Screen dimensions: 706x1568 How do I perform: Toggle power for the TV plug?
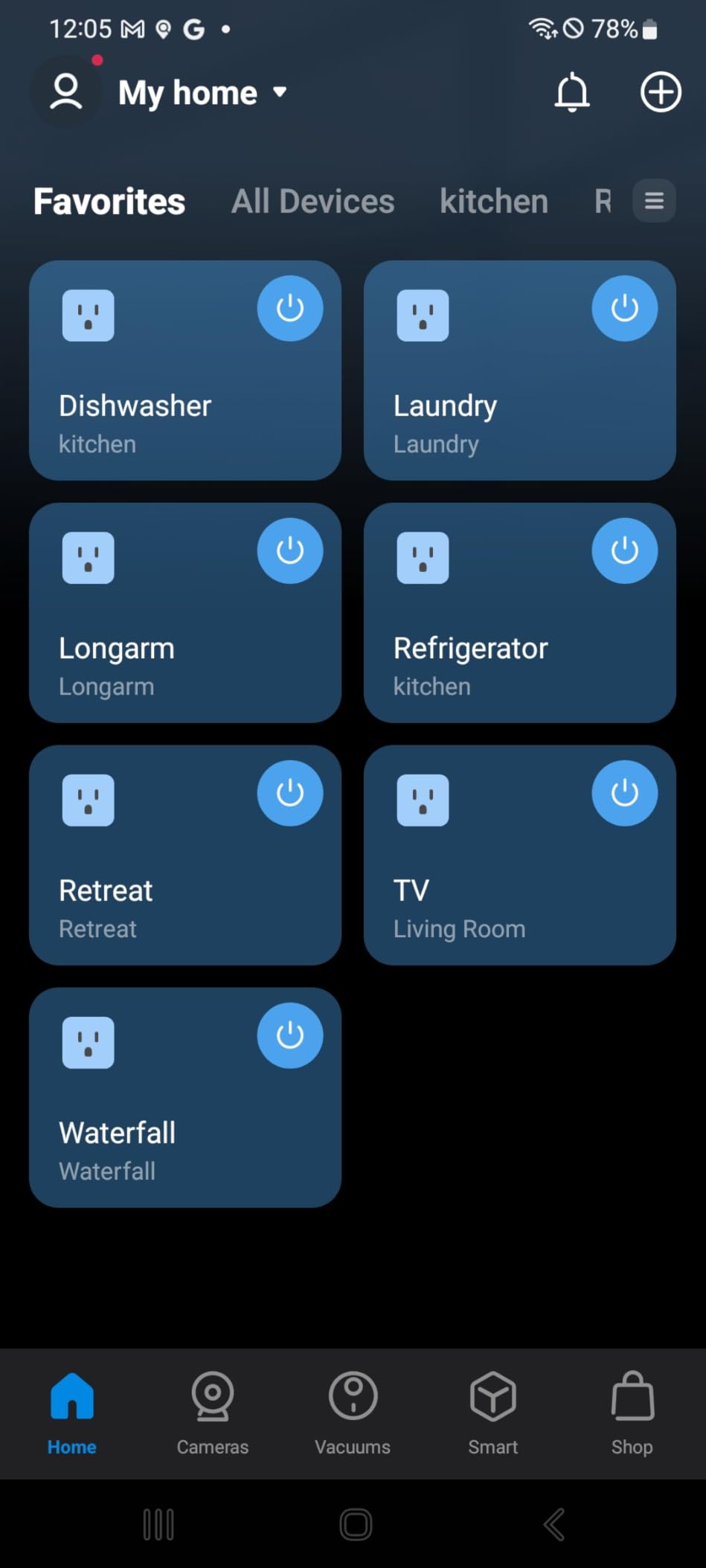[x=624, y=792]
